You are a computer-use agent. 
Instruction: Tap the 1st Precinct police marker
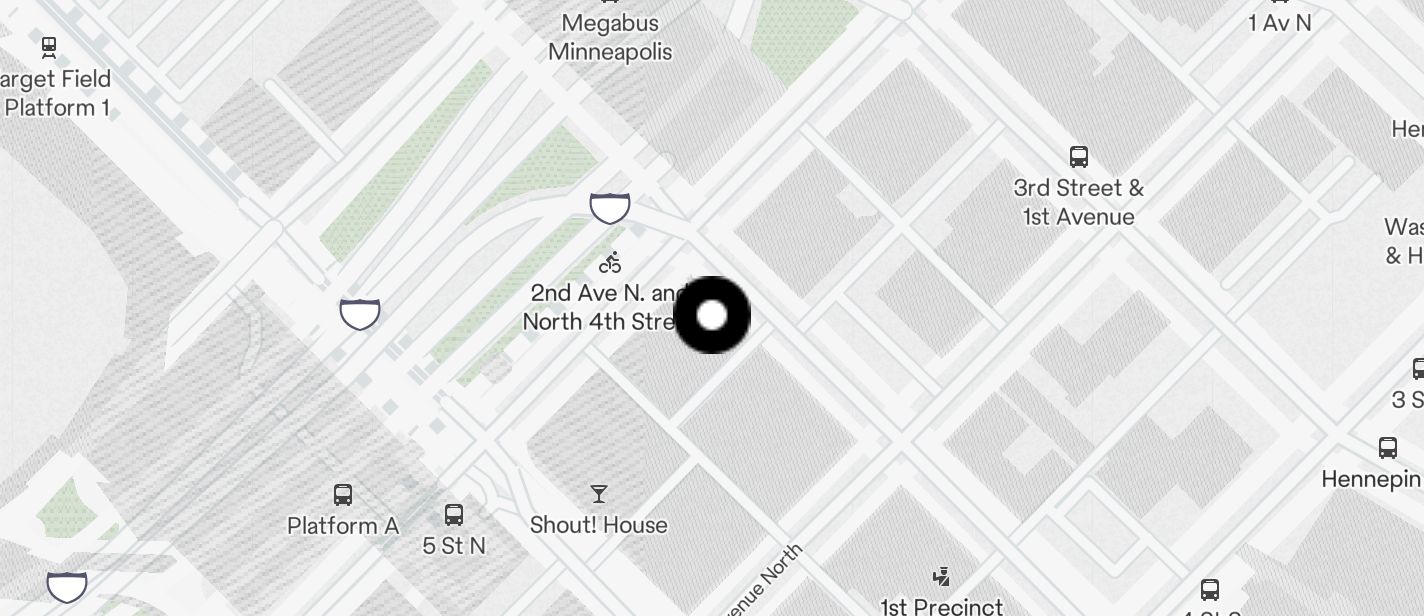point(941,577)
